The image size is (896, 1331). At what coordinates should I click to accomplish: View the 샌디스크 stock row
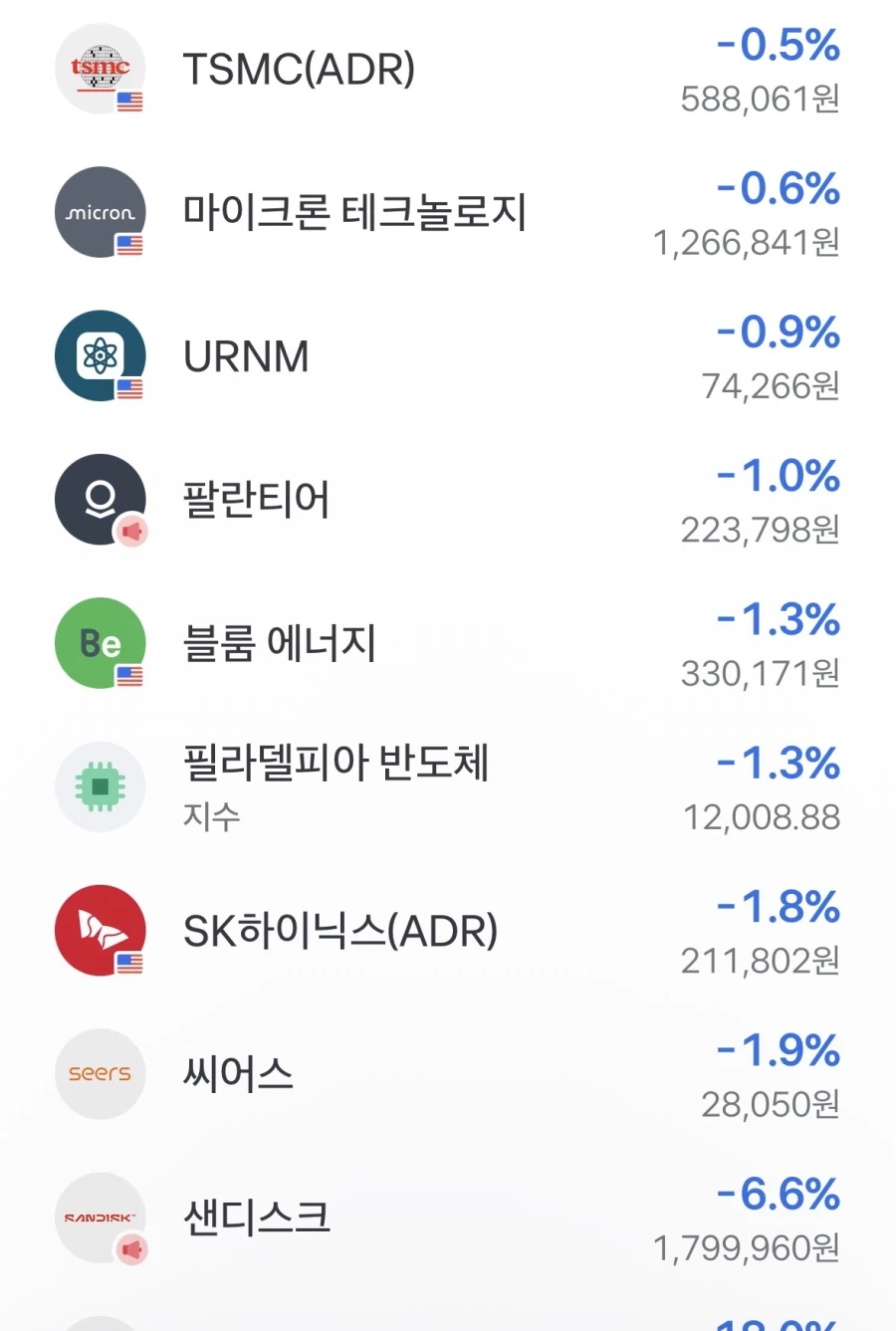pos(448,1217)
